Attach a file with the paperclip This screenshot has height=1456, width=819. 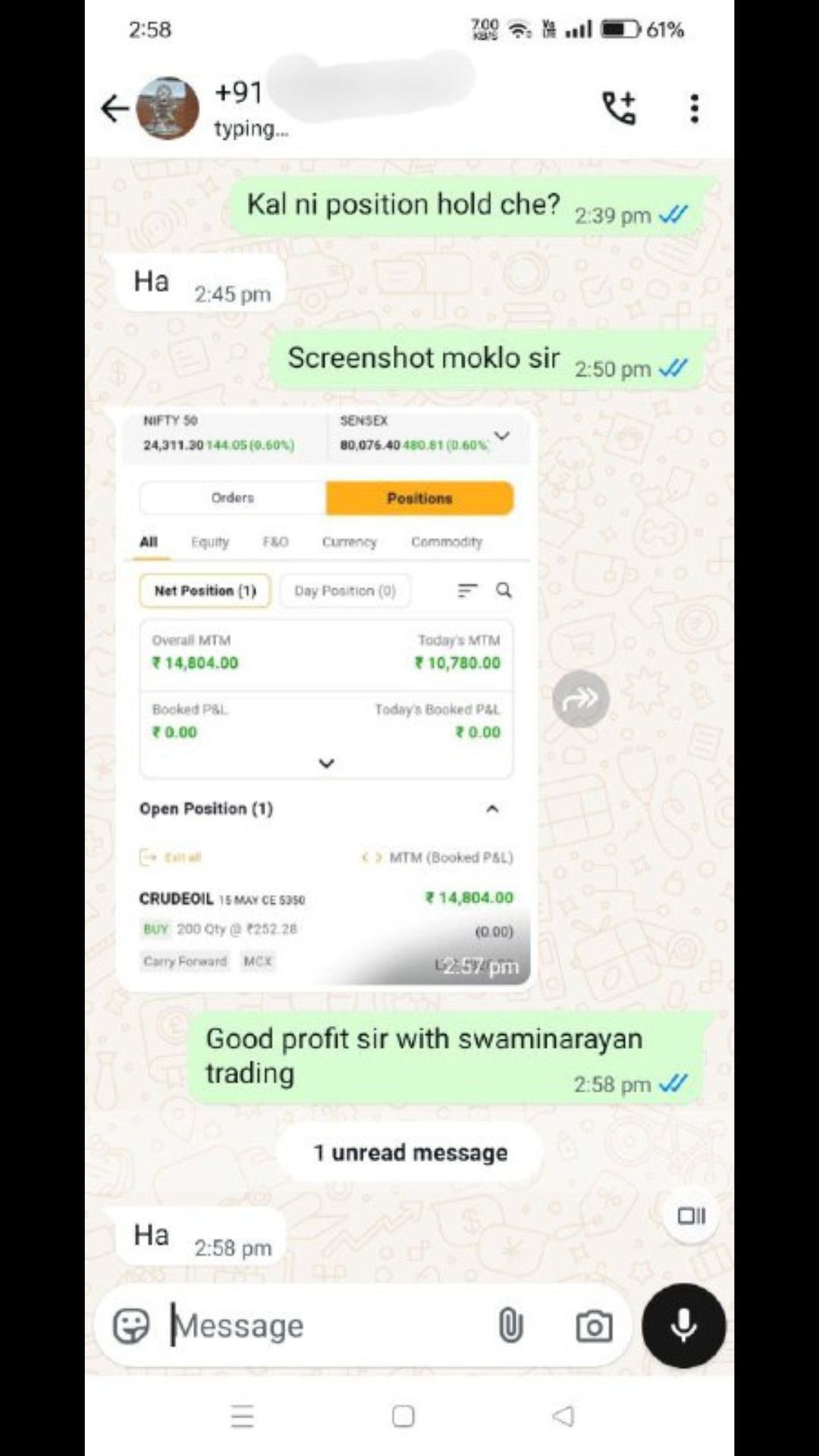[x=510, y=1326]
